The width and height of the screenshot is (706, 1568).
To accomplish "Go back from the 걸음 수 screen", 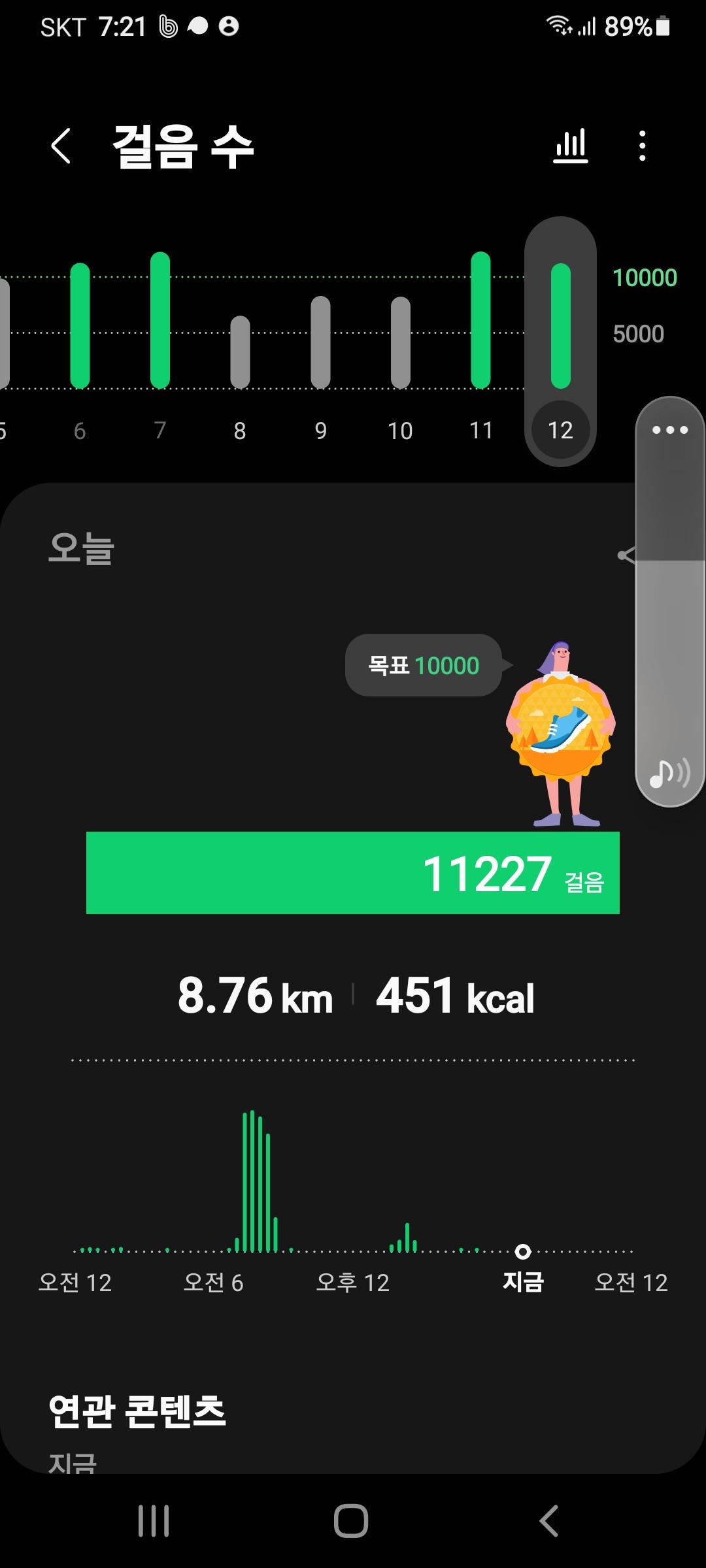I will [x=61, y=146].
